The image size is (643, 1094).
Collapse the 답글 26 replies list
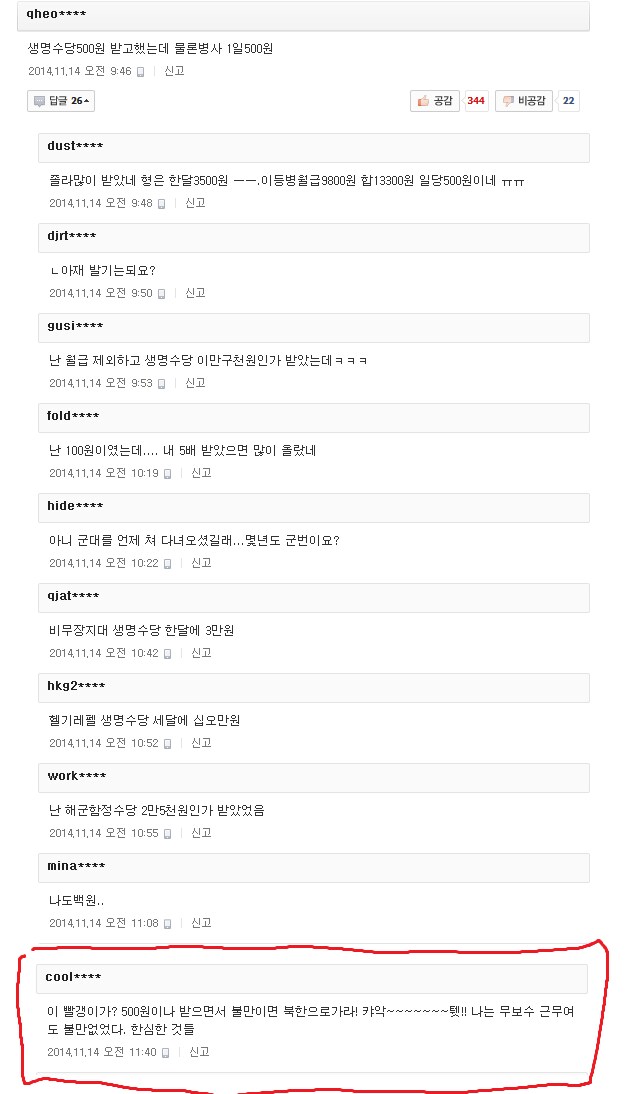[x=61, y=101]
